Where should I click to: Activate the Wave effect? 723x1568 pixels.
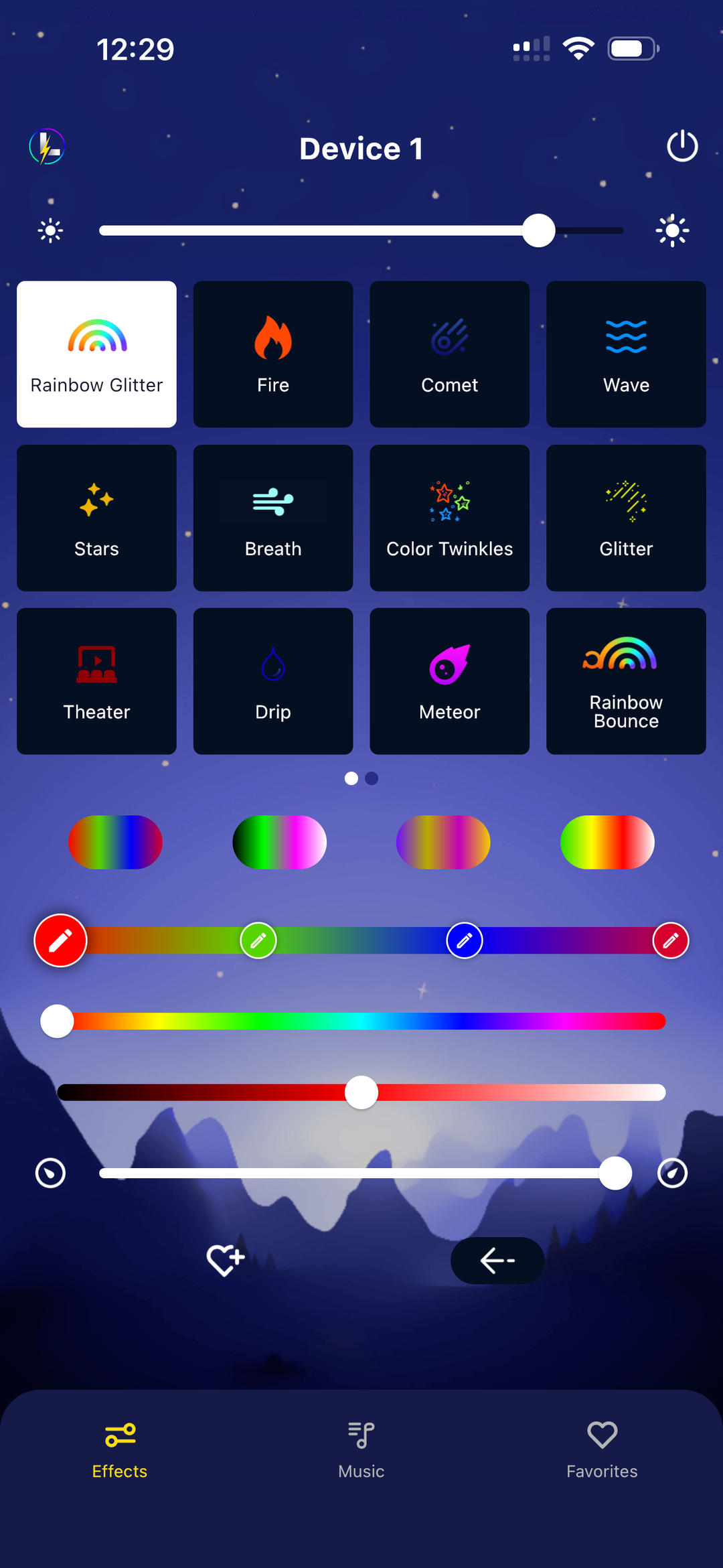626,354
